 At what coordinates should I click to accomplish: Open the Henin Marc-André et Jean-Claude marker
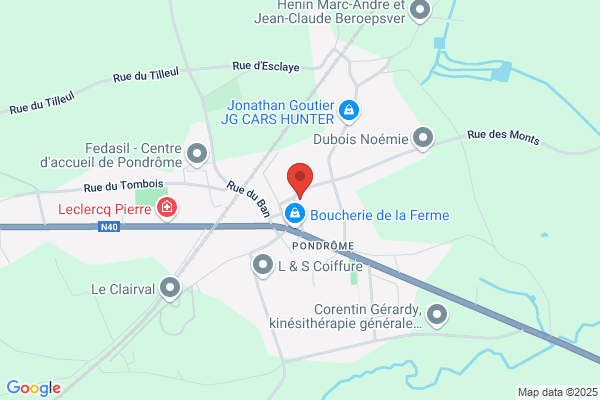tap(420, 10)
